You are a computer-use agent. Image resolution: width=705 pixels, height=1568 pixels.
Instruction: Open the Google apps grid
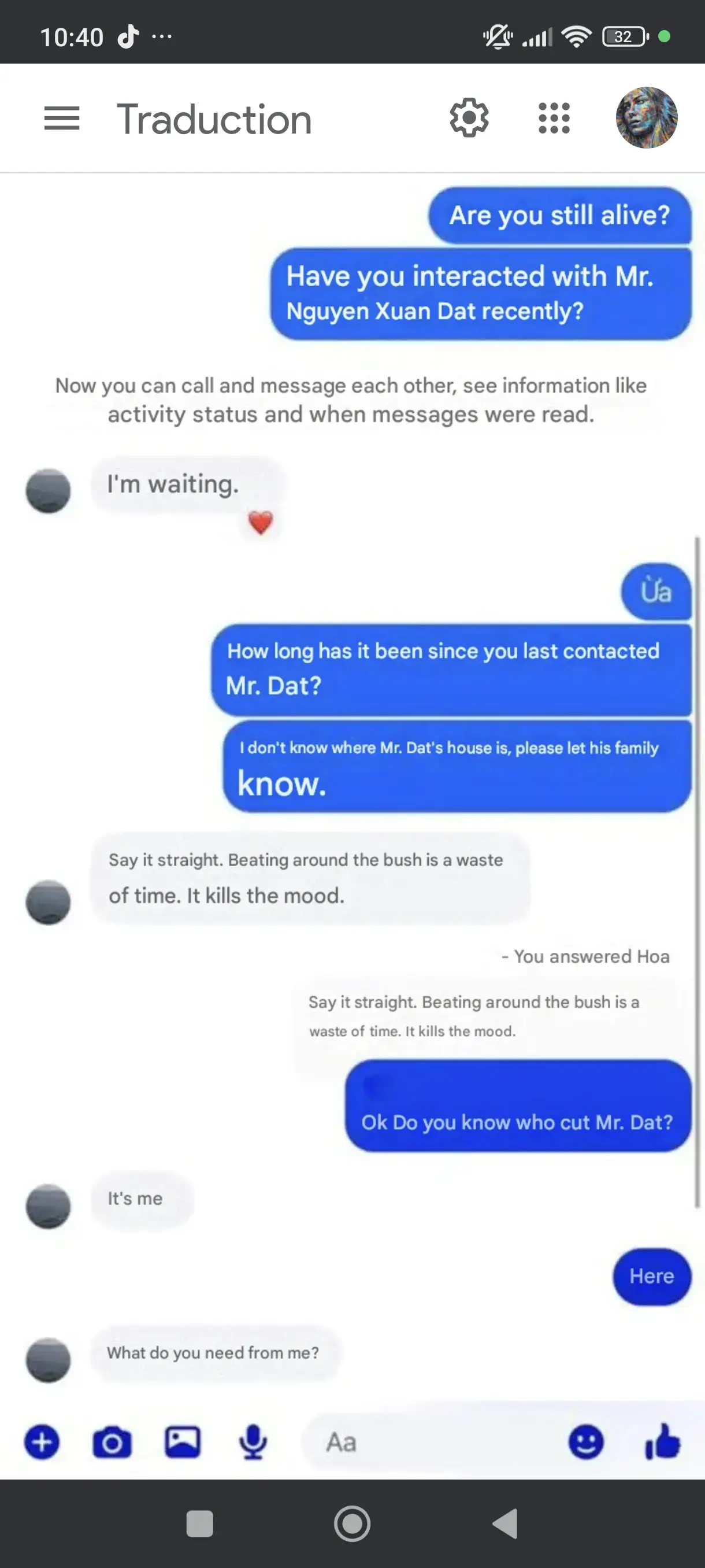(554, 118)
